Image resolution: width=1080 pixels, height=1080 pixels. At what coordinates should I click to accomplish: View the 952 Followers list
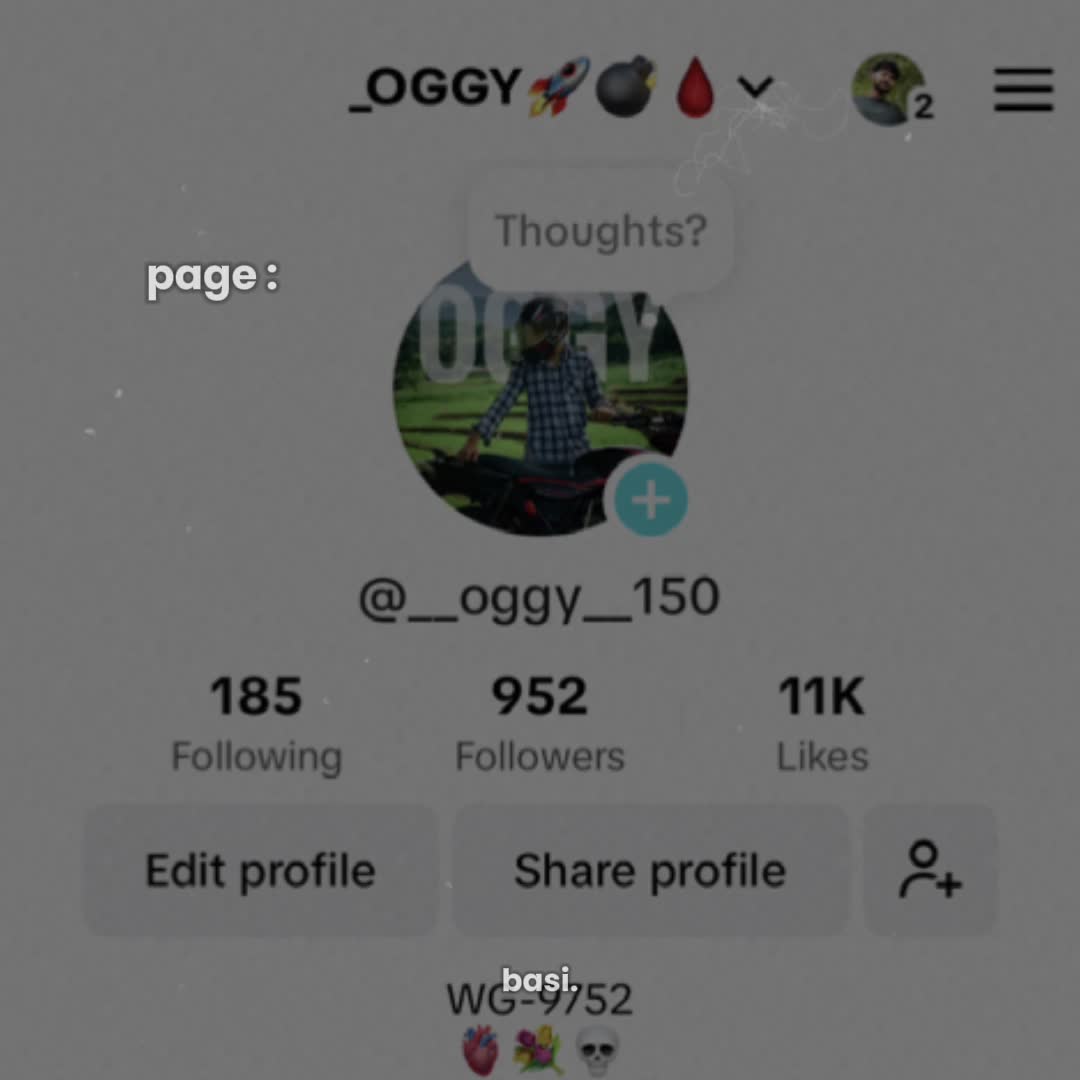click(x=539, y=725)
